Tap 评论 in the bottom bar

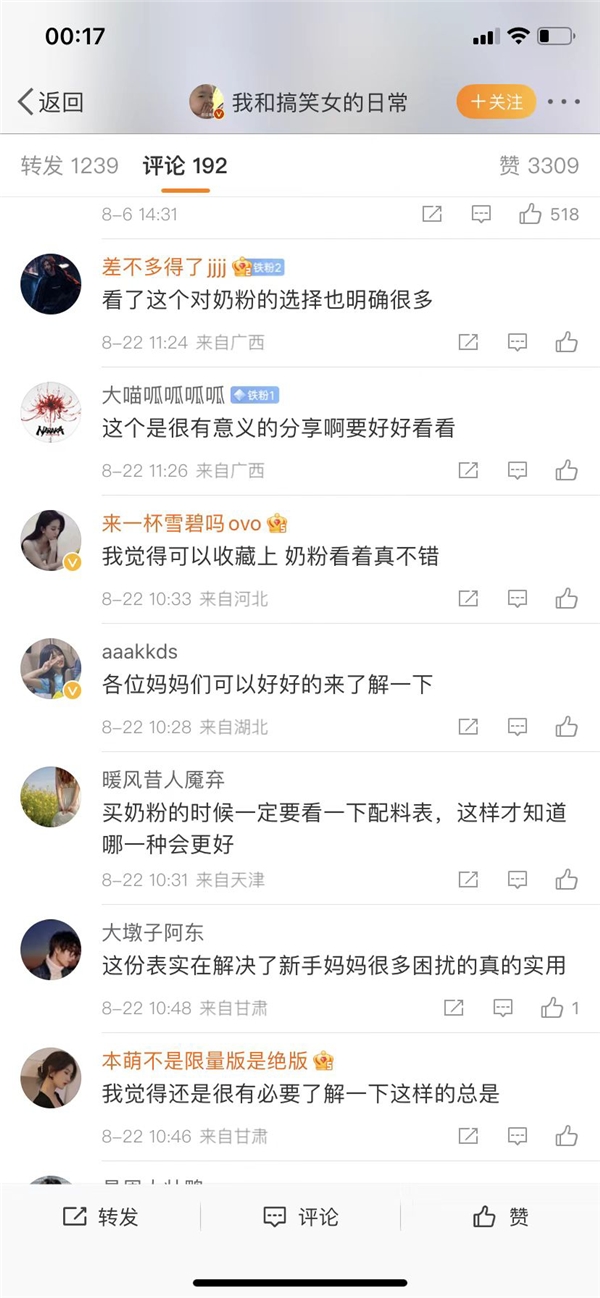[300, 1216]
